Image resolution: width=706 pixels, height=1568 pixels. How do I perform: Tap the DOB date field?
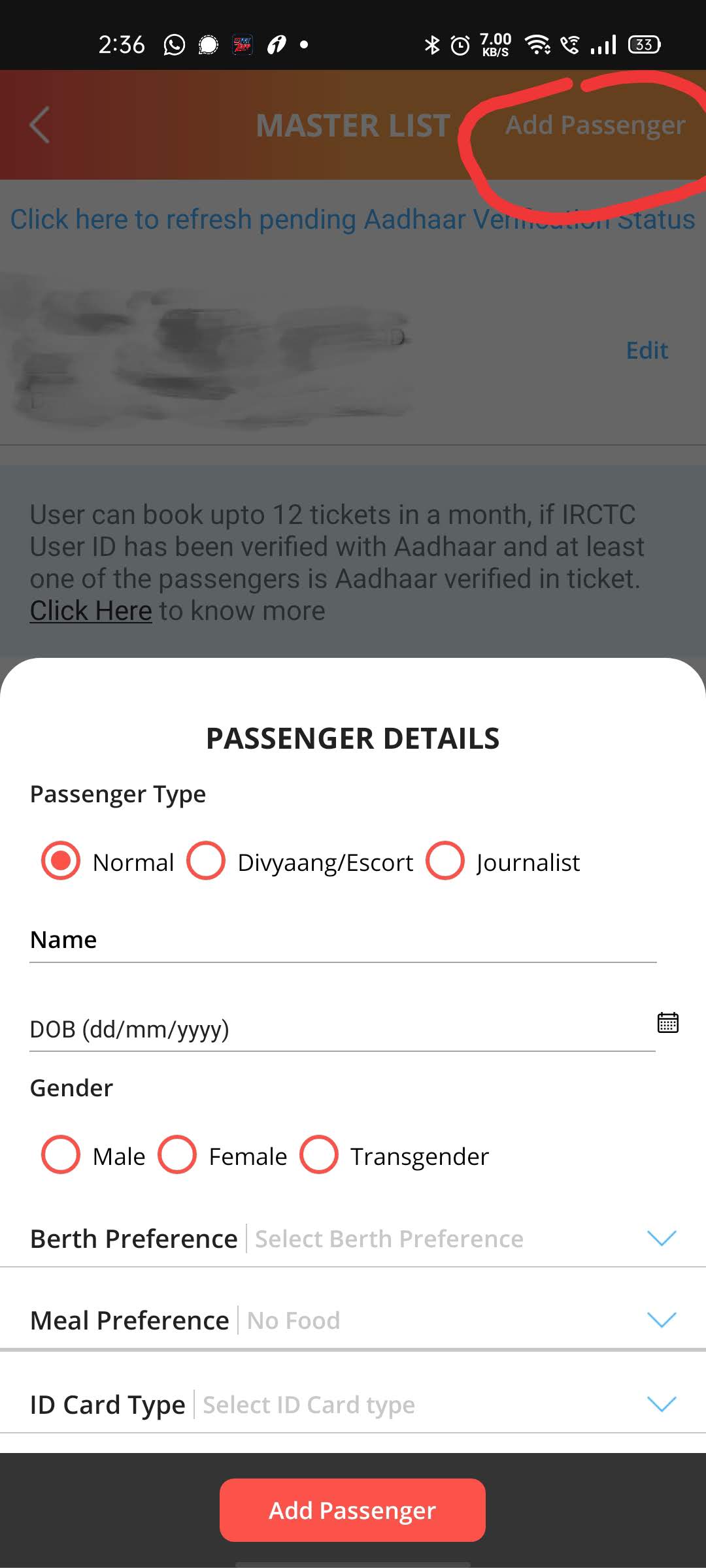[x=343, y=1029]
